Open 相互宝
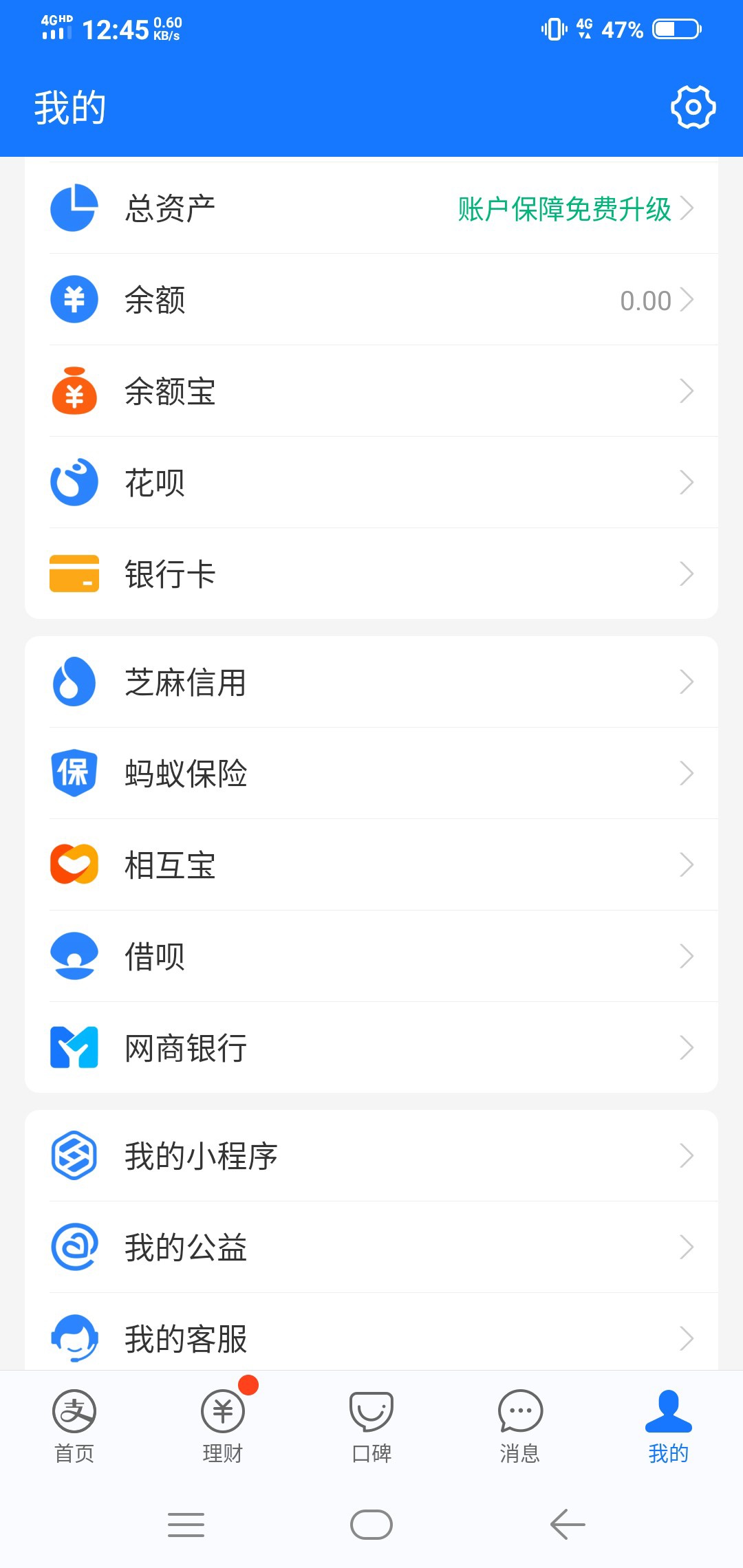The image size is (743, 1568). (371, 864)
